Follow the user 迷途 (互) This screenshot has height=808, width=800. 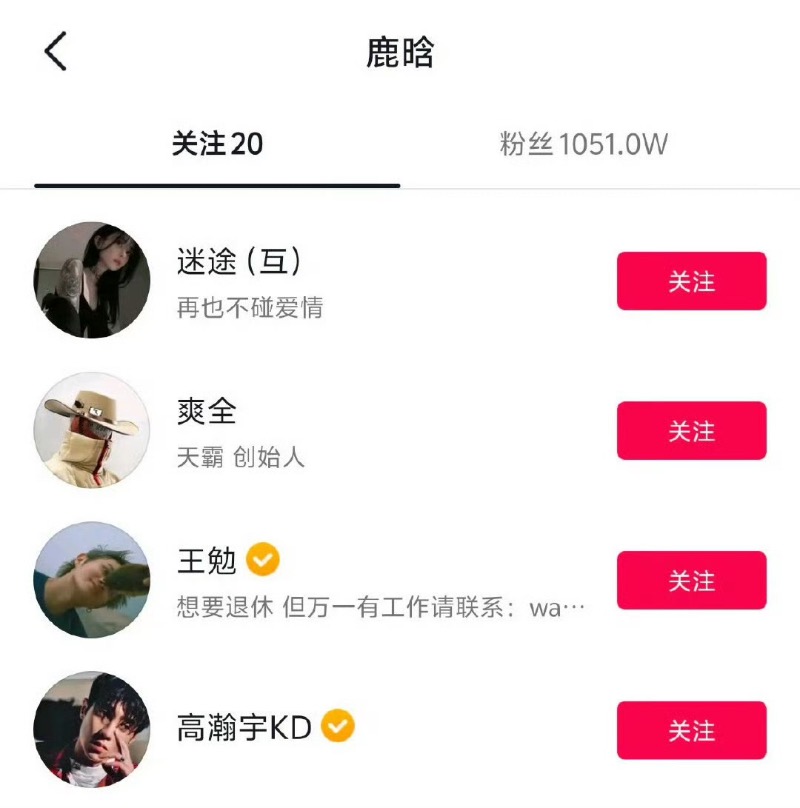point(691,281)
